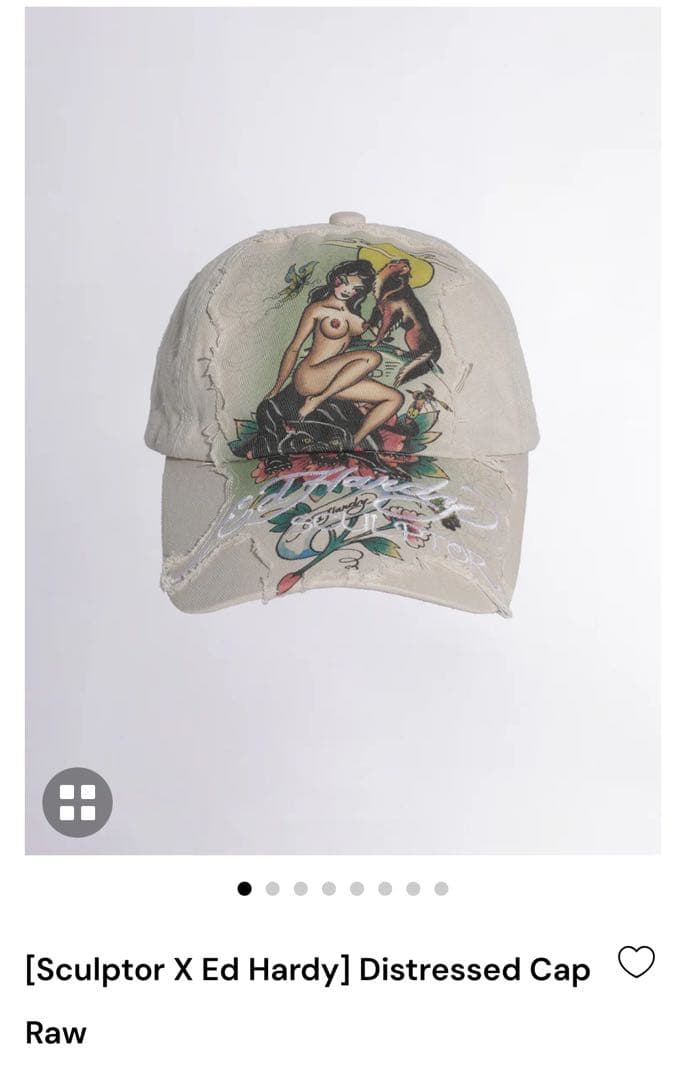The width and height of the screenshot is (686, 1080).
Task: Add the Distressed Cap to wishlist
Action: click(636, 962)
